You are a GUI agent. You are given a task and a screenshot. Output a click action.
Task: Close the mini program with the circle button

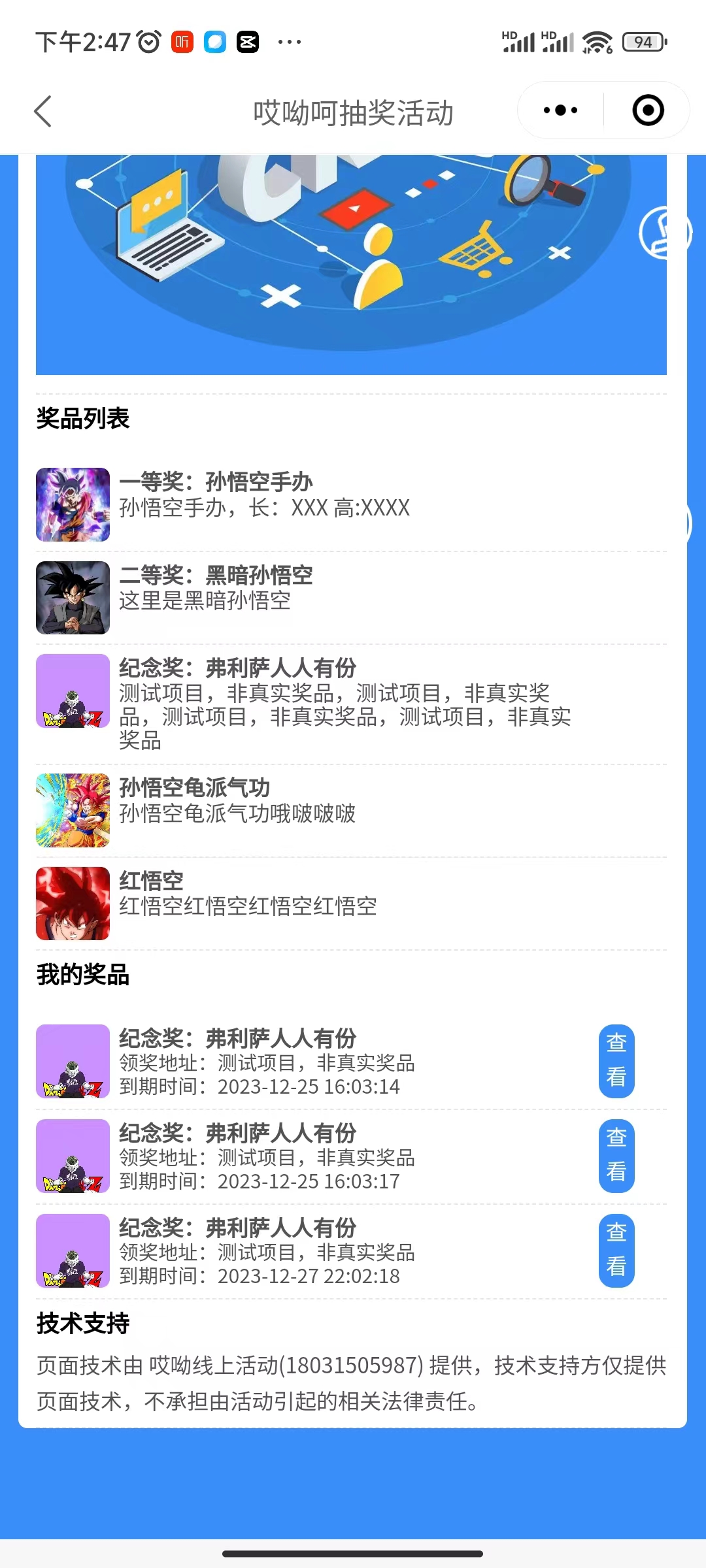[x=648, y=110]
